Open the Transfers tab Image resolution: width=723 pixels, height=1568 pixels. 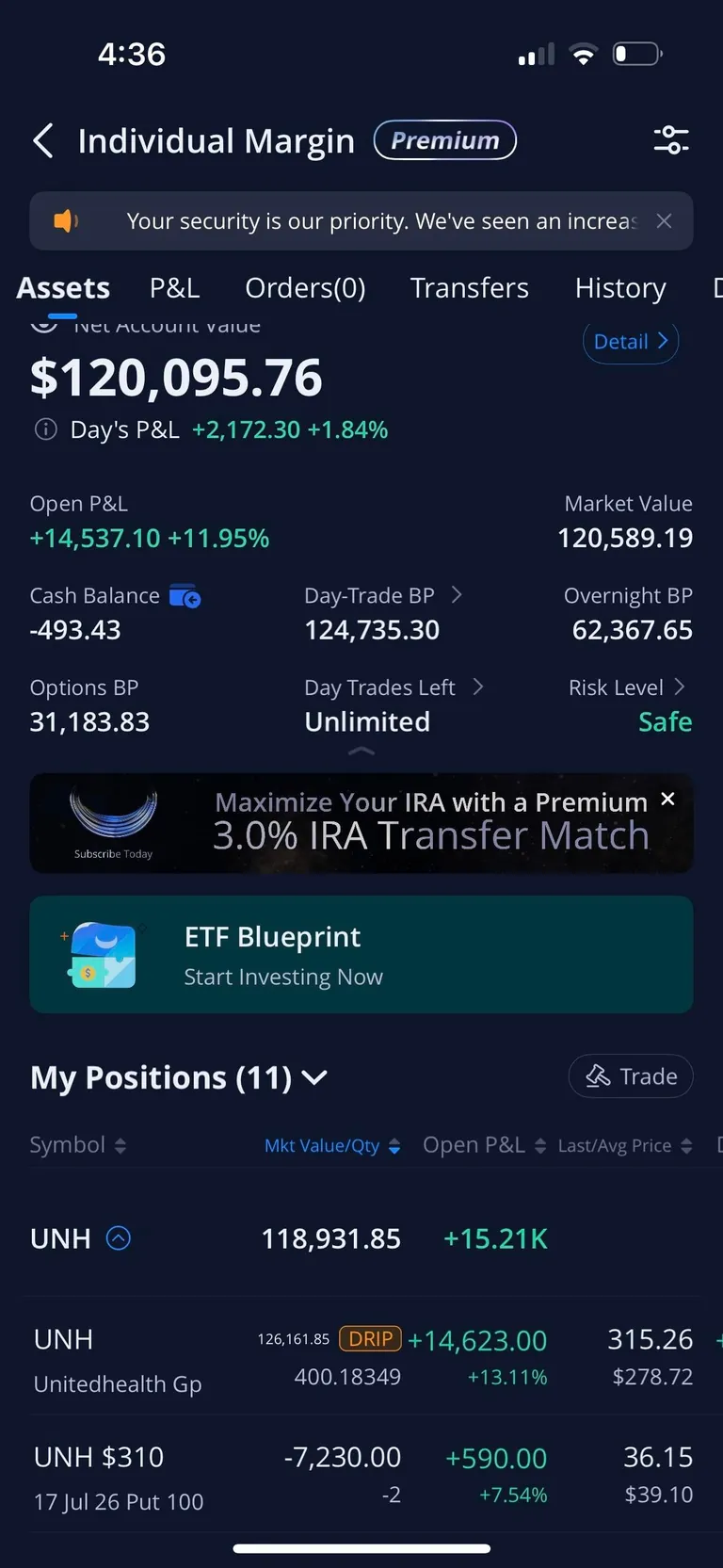tap(469, 287)
